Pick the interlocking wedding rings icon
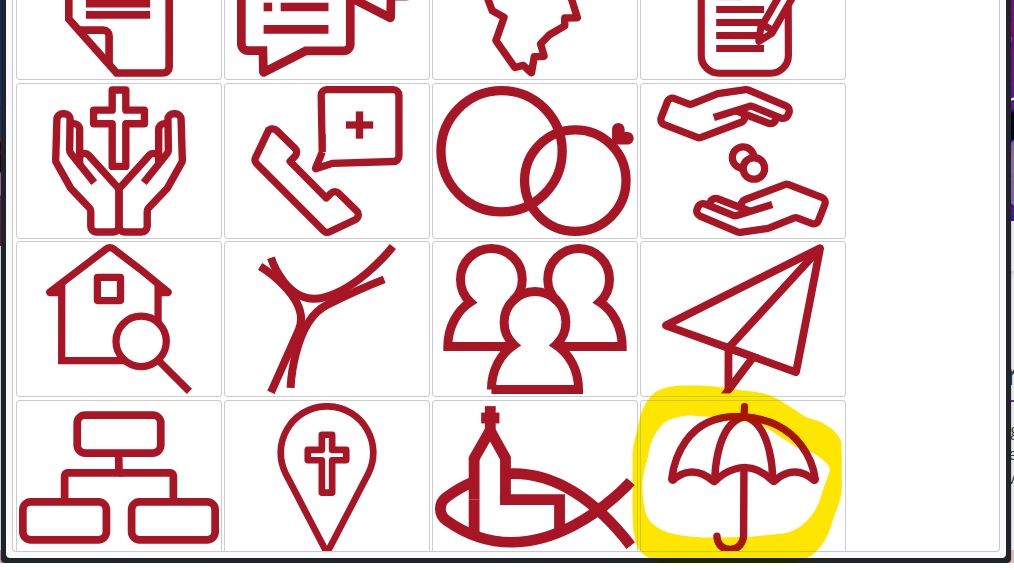 (535, 161)
